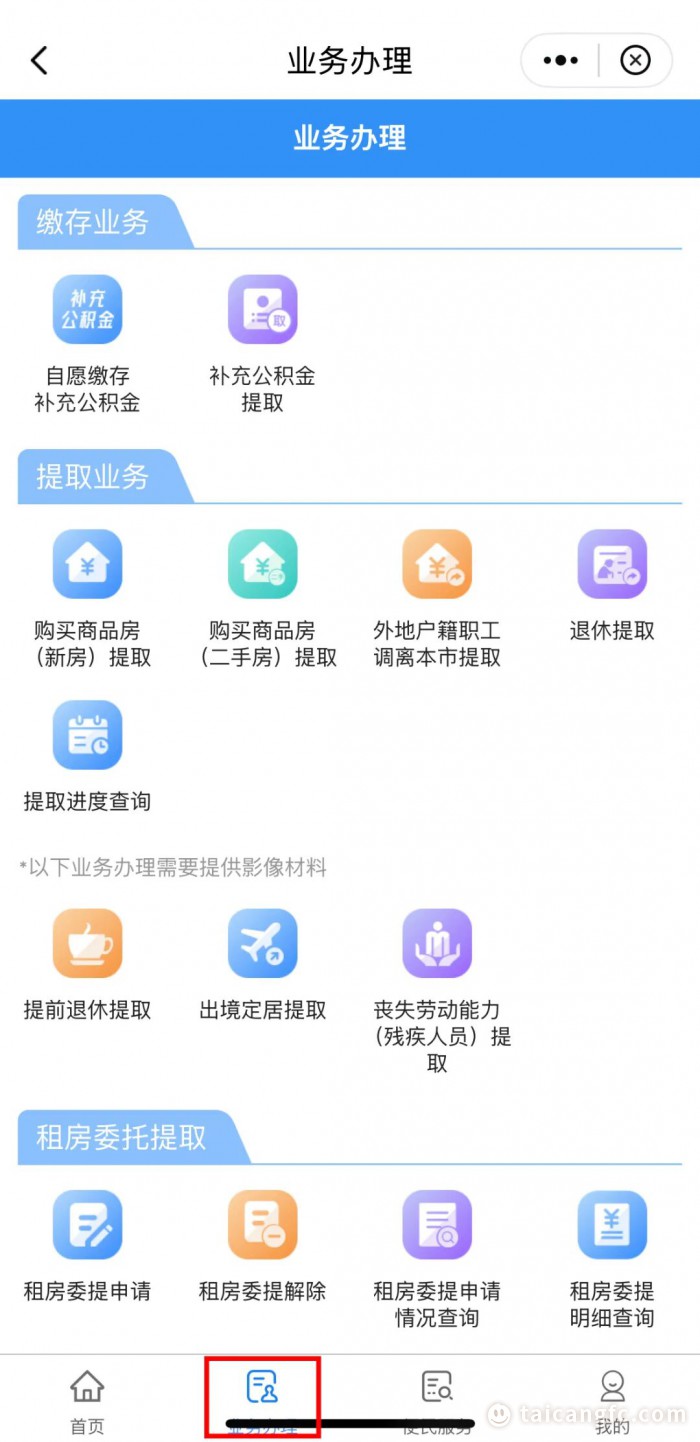
Task: Close the mini program
Action: coord(635,61)
